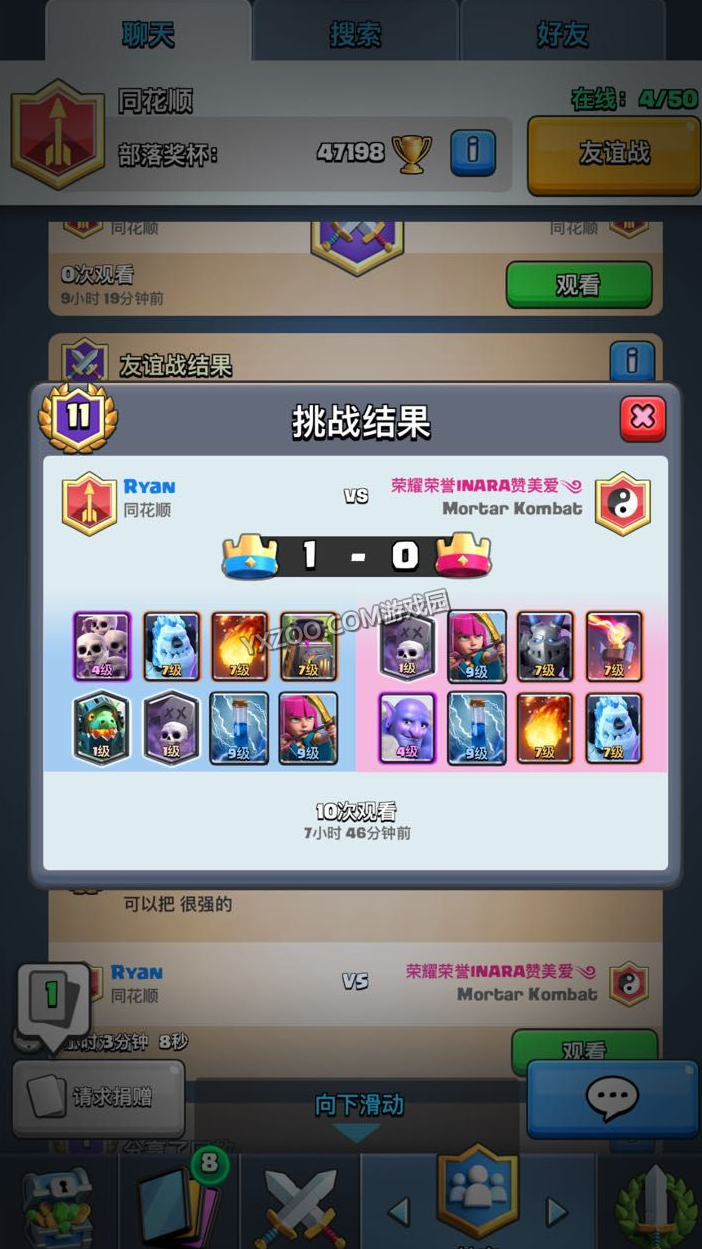Image resolution: width=702 pixels, height=1249 pixels.
Task: Open info icon on 友谊战结果 row
Action: click(x=632, y=361)
